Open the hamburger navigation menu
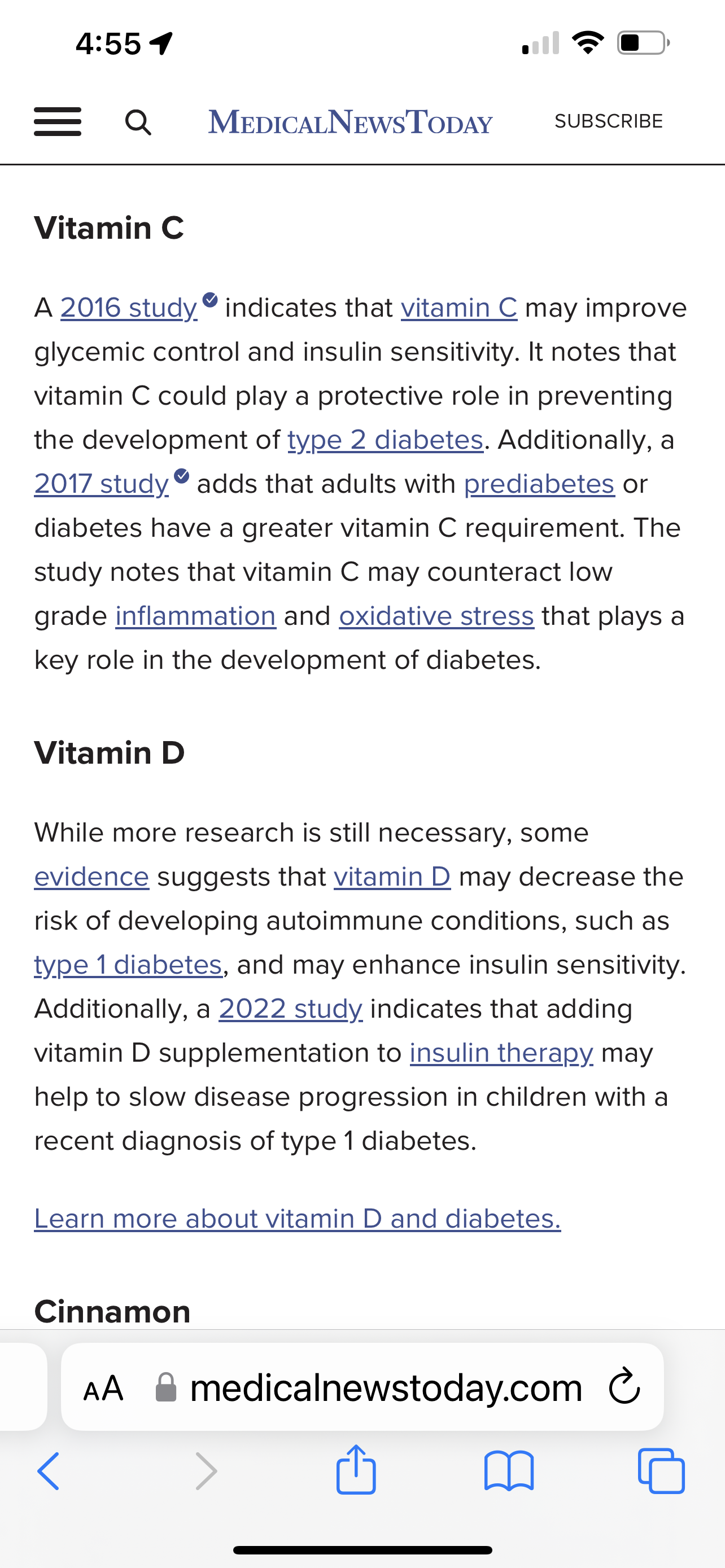Viewport: 725px width, 1568px height. pyautogui.click(x=58, y=122)
